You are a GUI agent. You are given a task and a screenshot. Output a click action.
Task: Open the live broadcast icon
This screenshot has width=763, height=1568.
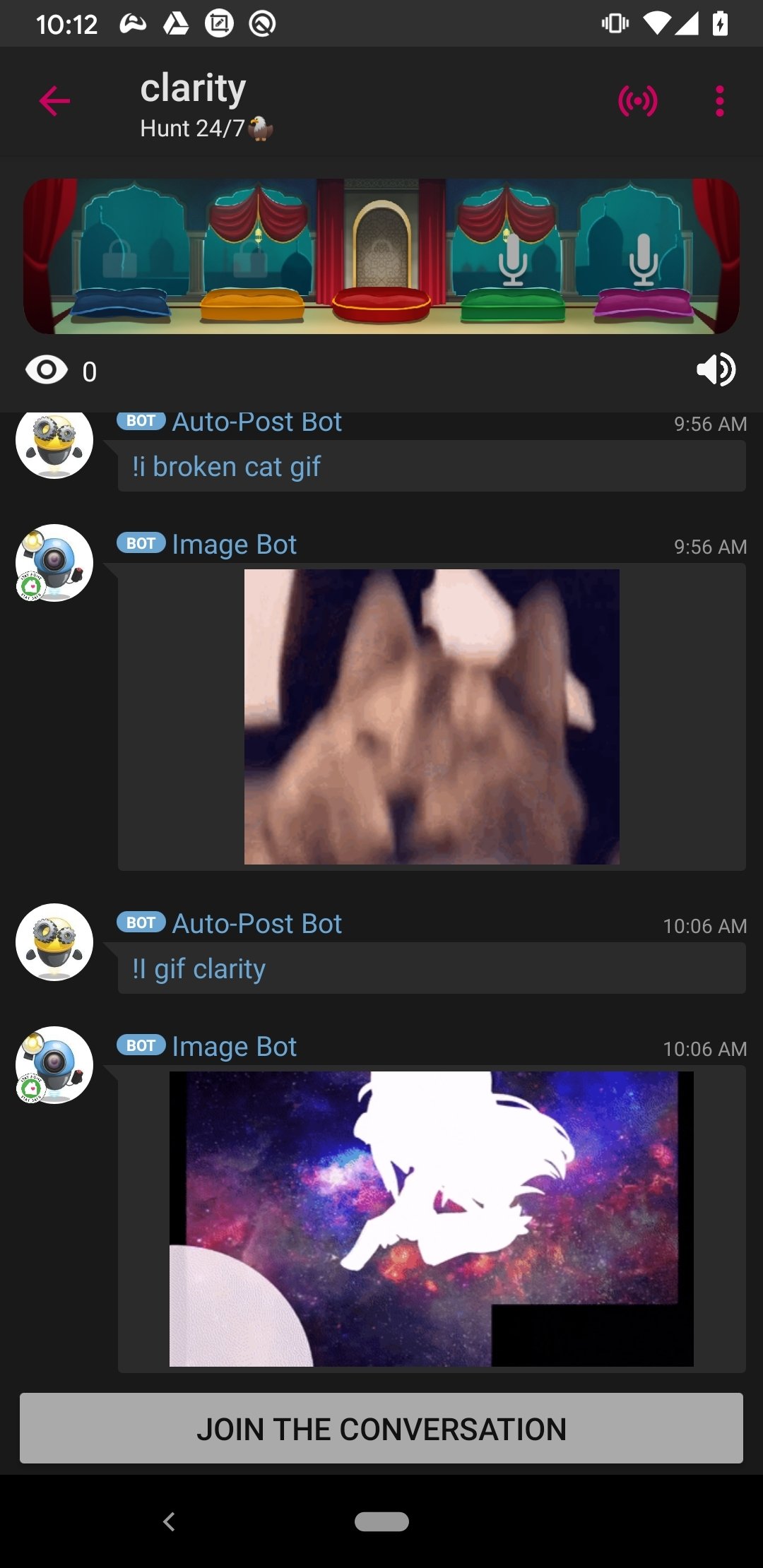click(637, 101)
